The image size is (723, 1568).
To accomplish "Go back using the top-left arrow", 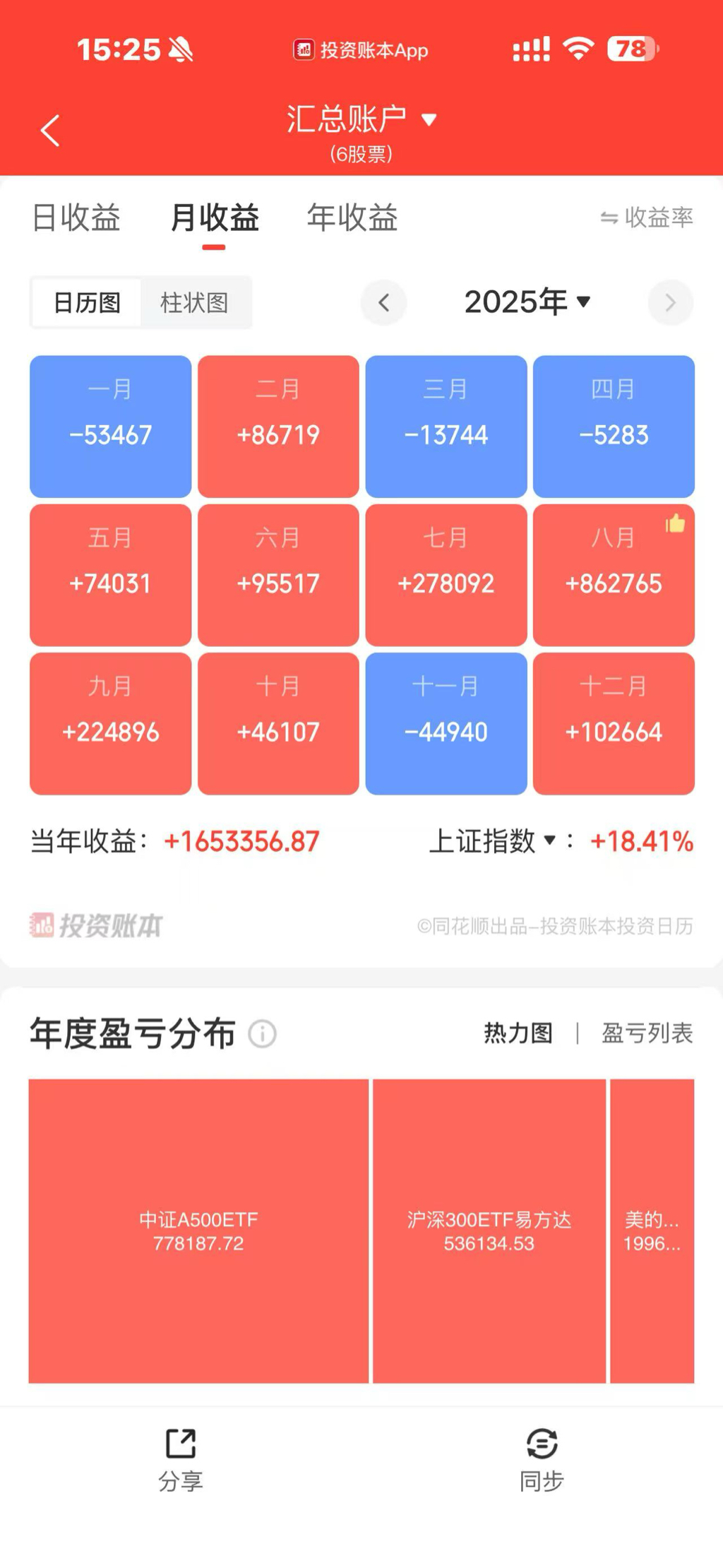I will pyautogui.click(x=50, y=131).
